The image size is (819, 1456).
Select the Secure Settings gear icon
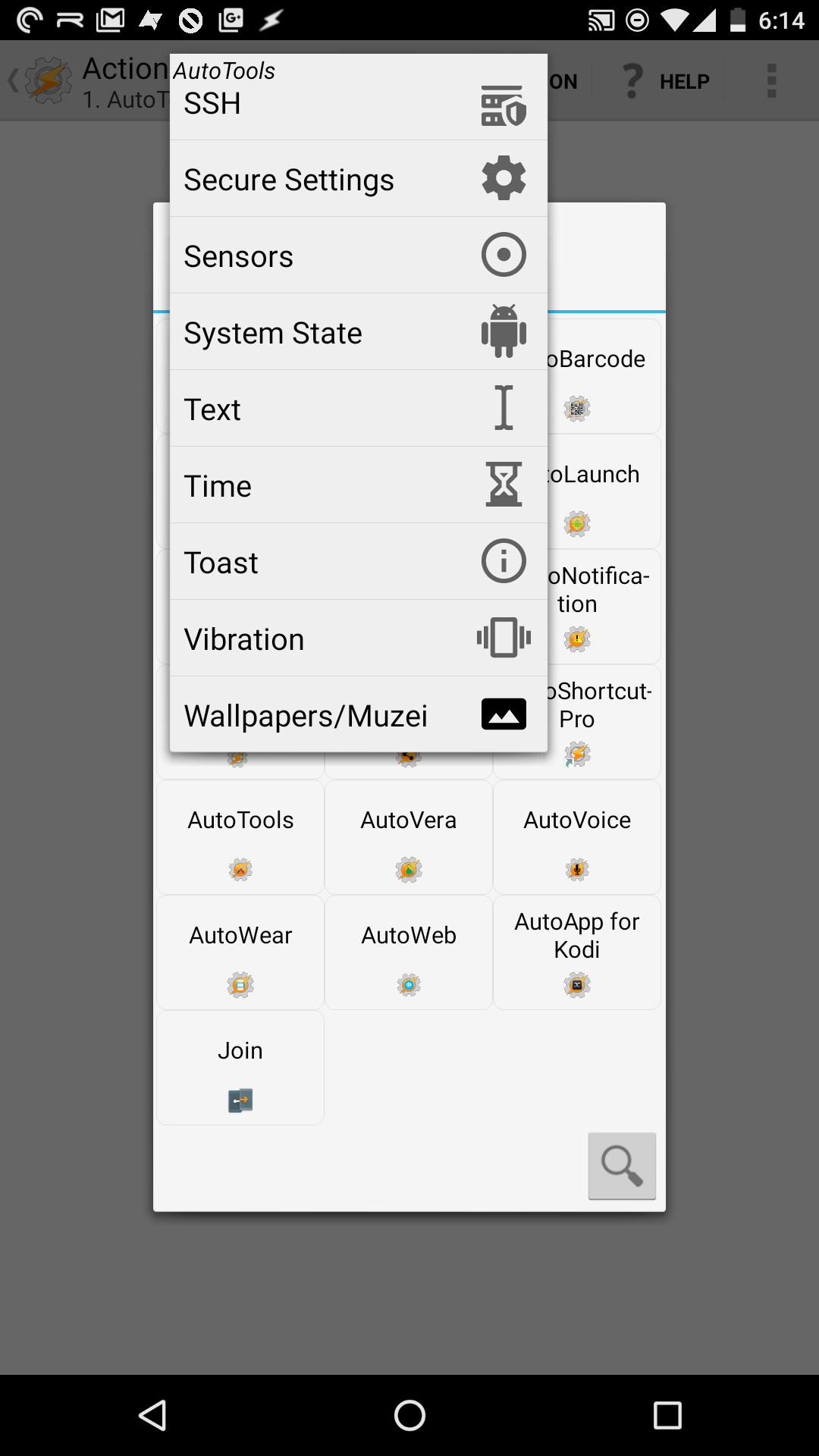tap(503, 179)
